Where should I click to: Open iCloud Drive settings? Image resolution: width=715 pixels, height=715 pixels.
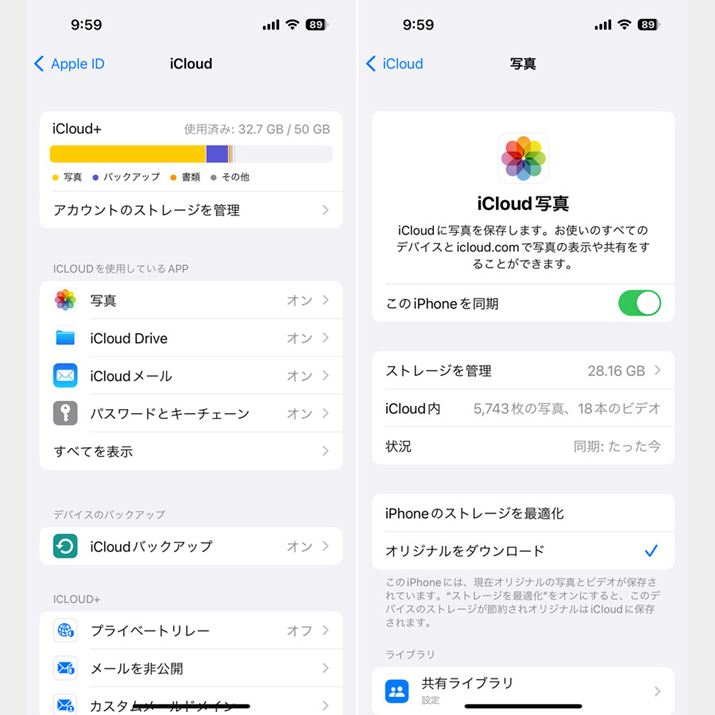[191, 338]
